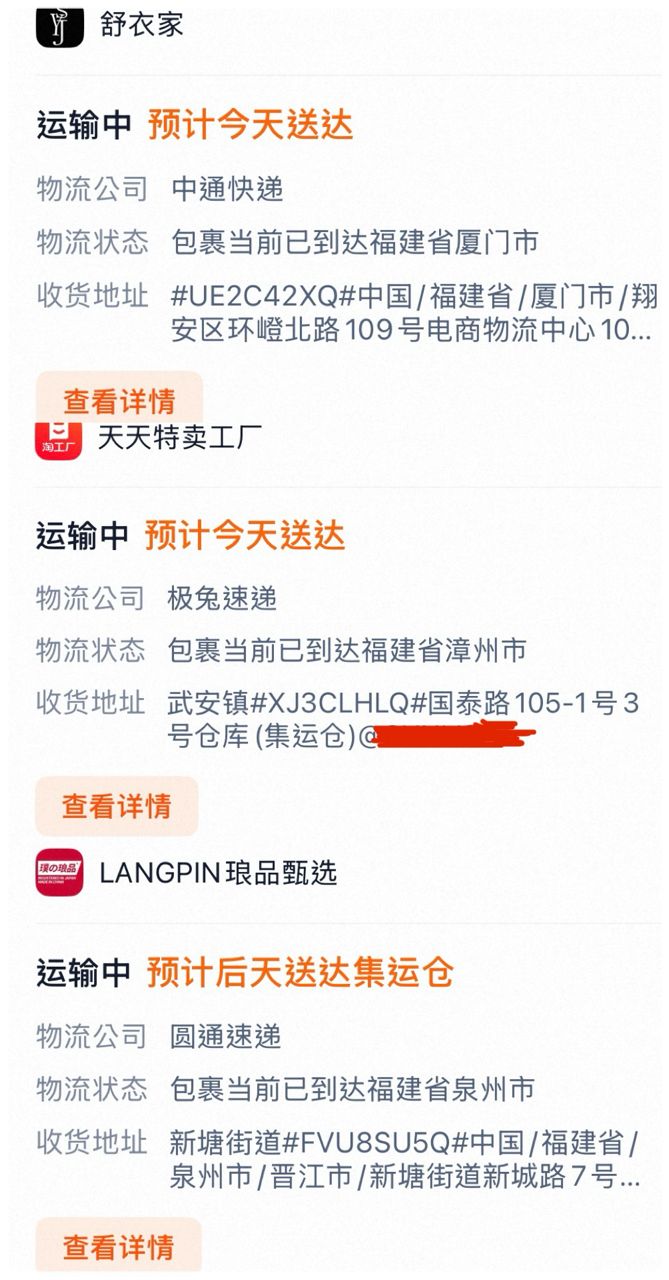
Task: Open the 舒衣家 shop
Action: pos(141,24)
